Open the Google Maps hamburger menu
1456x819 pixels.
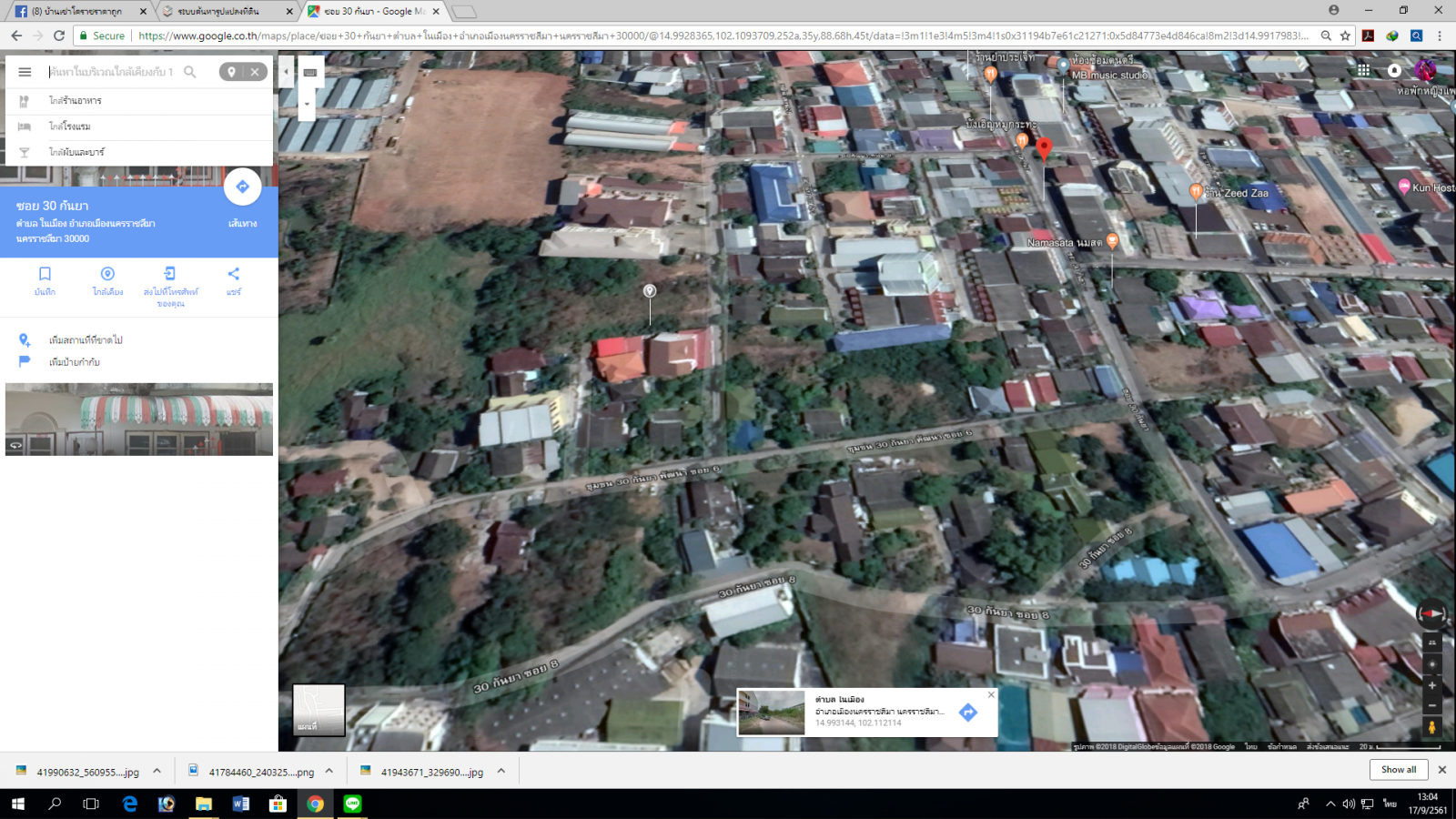click(x=25, y=72)
